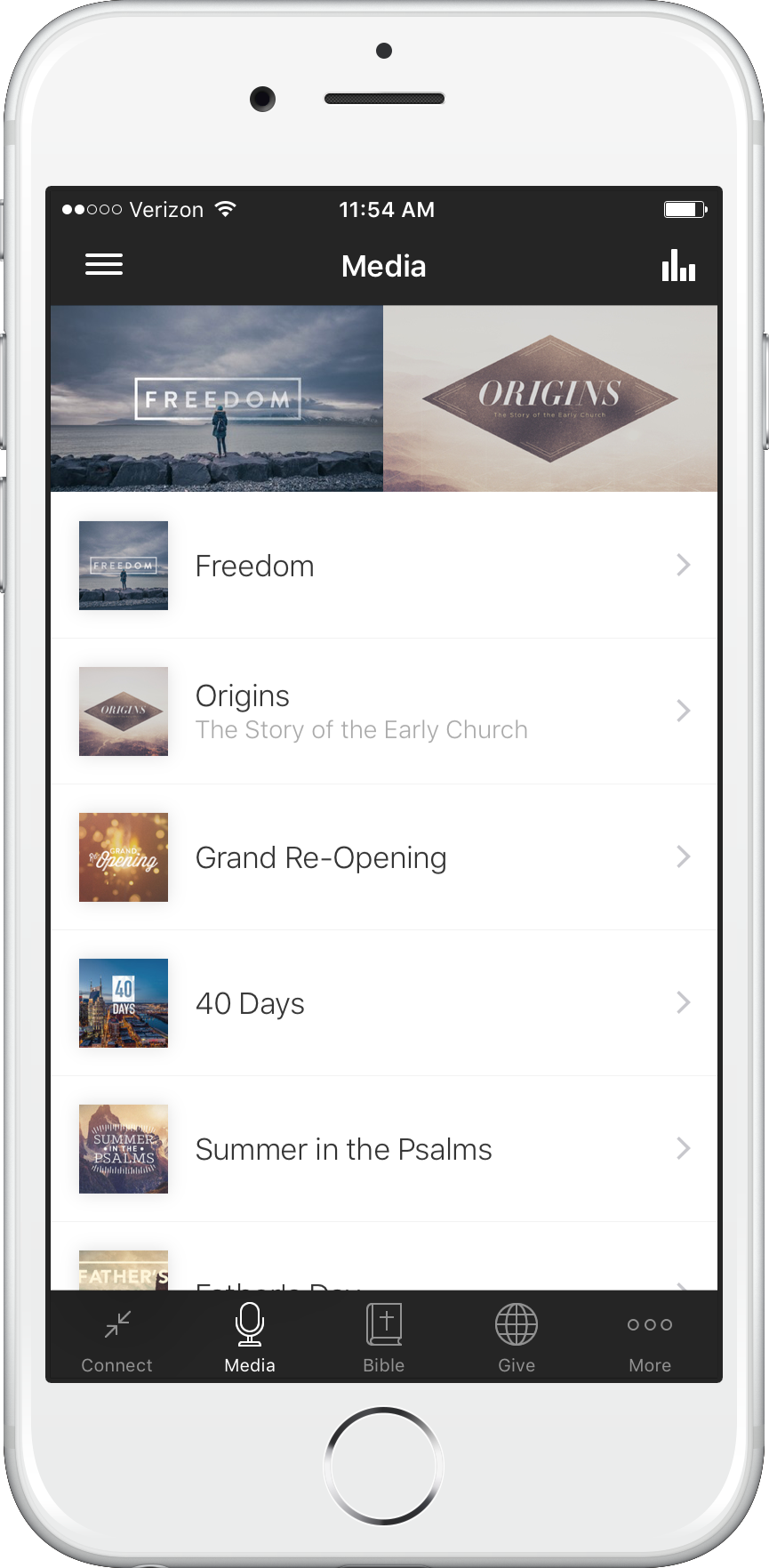Image resolution: width=769 pixels, height=1568 pixels.
Task: Switch to the Connect tab
Action: pos(117,1340)
